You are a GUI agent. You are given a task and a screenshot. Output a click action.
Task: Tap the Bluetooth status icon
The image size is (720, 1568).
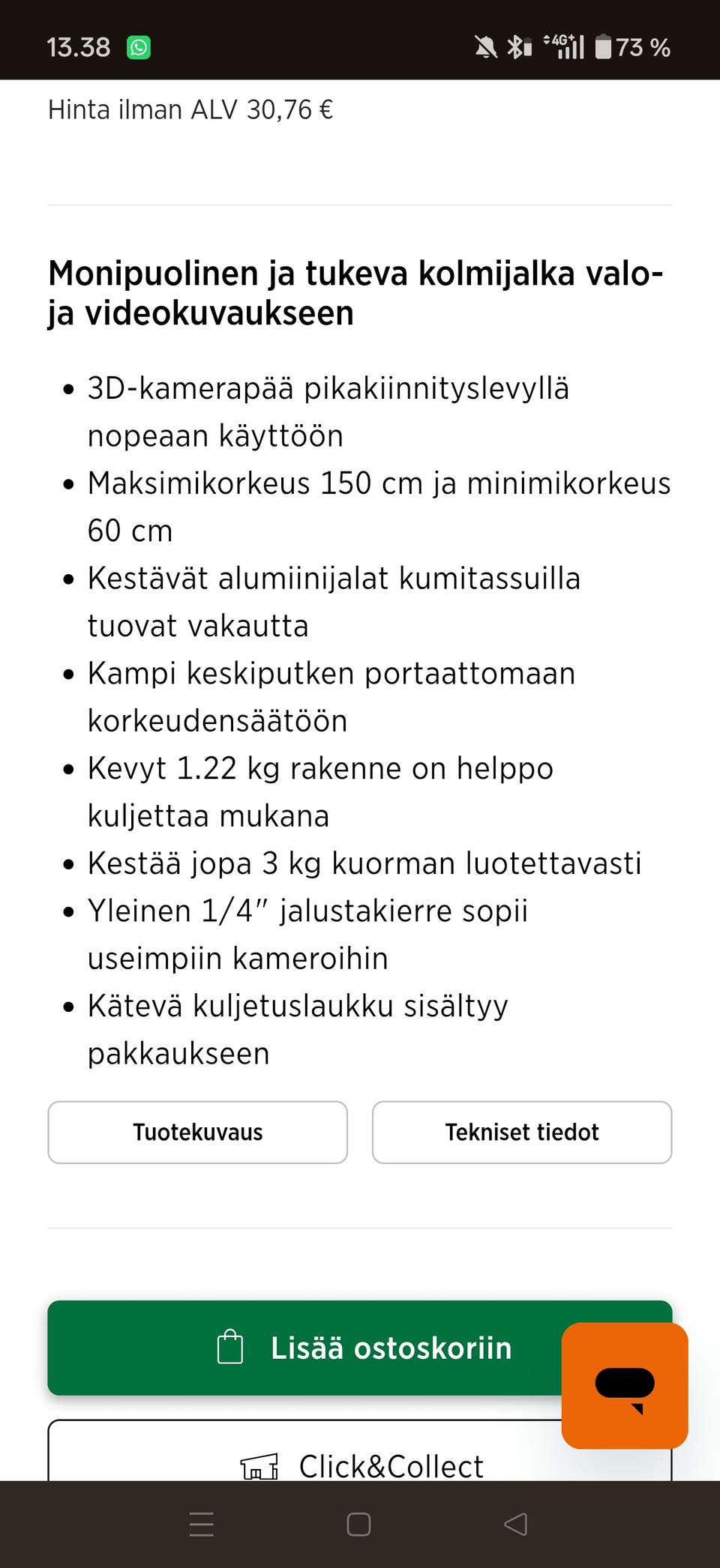[516, 46]
